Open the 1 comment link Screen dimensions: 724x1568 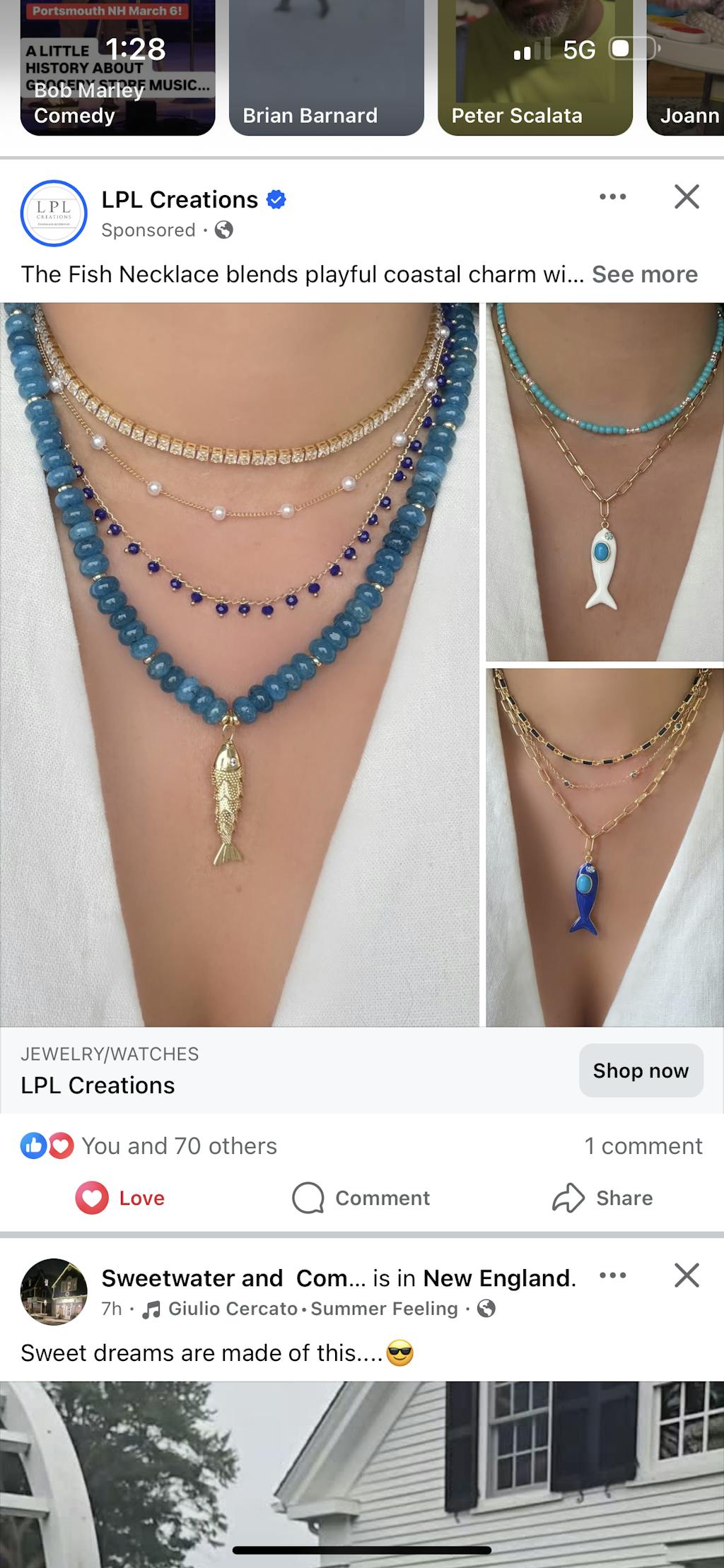coord(643,1145)
